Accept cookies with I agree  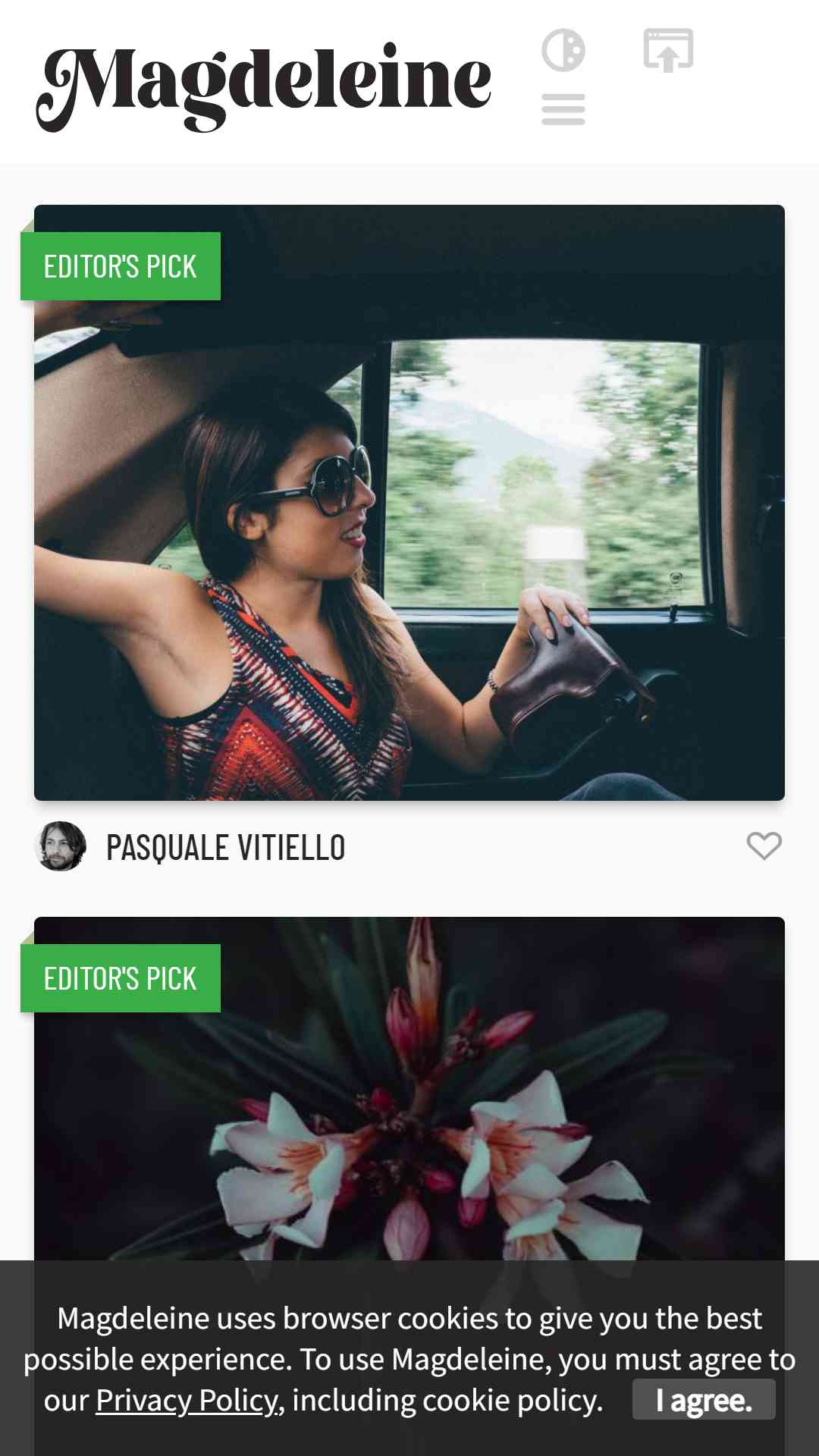coord(704,1400)
